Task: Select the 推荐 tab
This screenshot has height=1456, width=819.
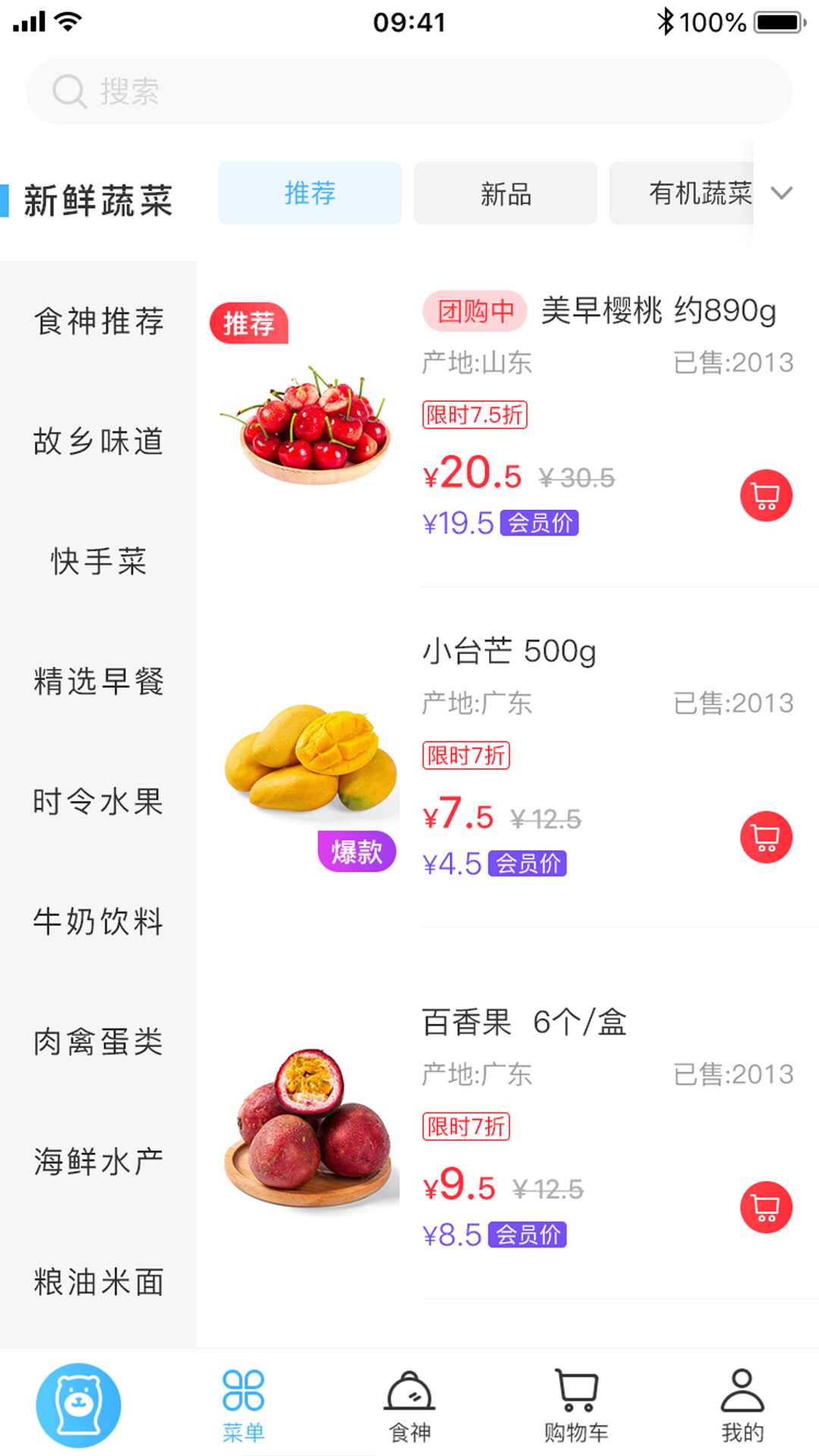Action: (x=309, y=193)
